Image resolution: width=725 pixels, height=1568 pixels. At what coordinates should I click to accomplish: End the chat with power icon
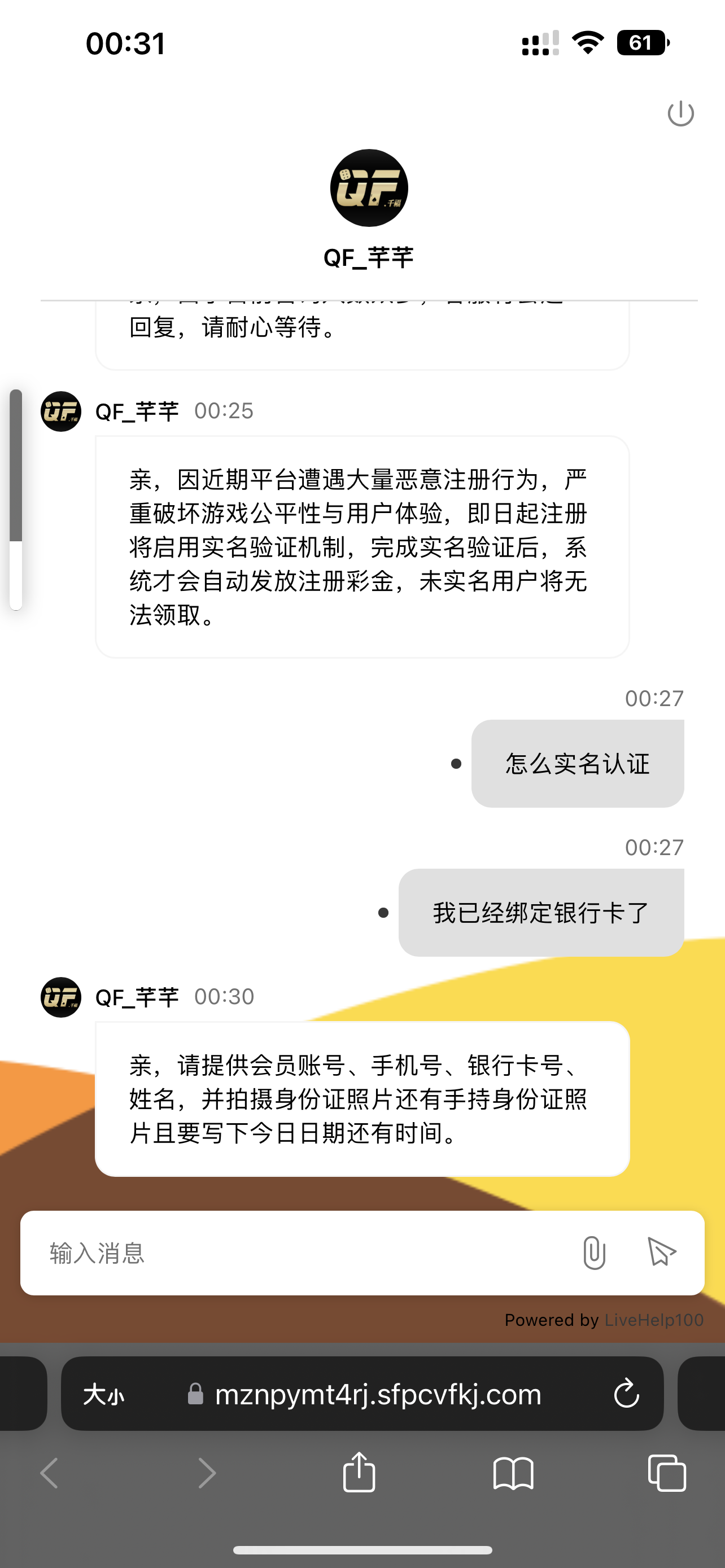coord(680,114)
